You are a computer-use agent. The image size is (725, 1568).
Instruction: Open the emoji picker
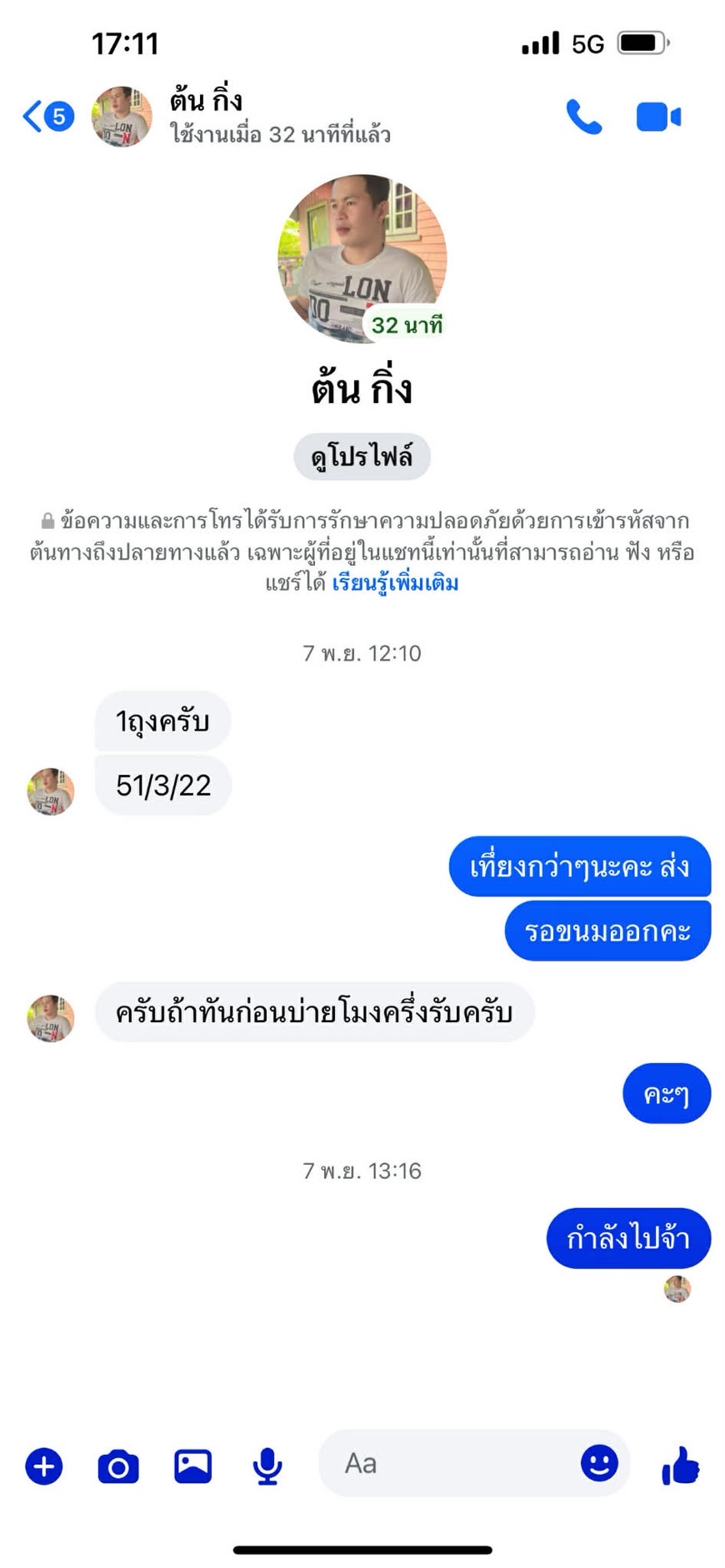[x=598, y=1462]
